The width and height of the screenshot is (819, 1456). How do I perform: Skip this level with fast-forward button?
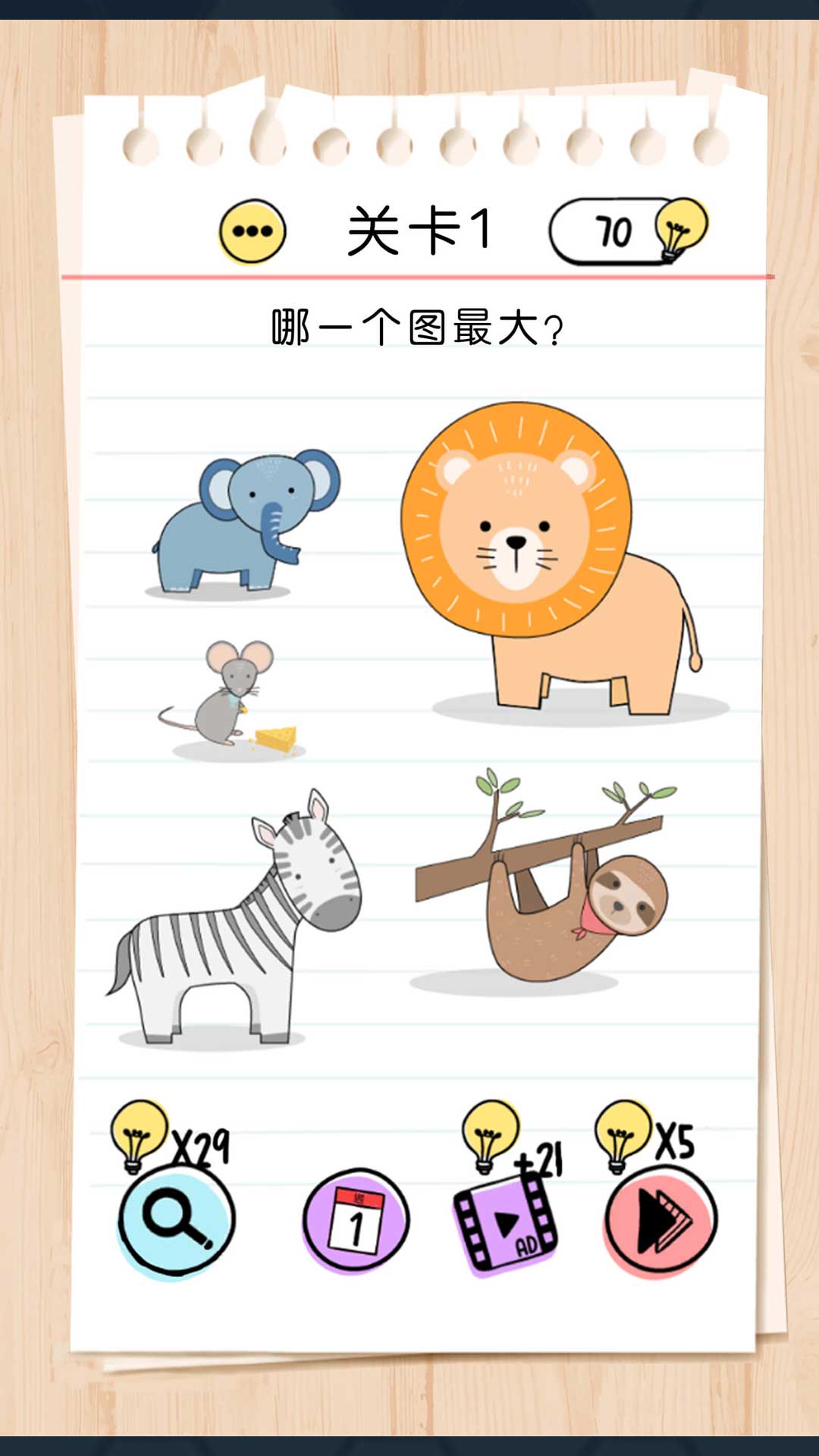coord(660,1221)
